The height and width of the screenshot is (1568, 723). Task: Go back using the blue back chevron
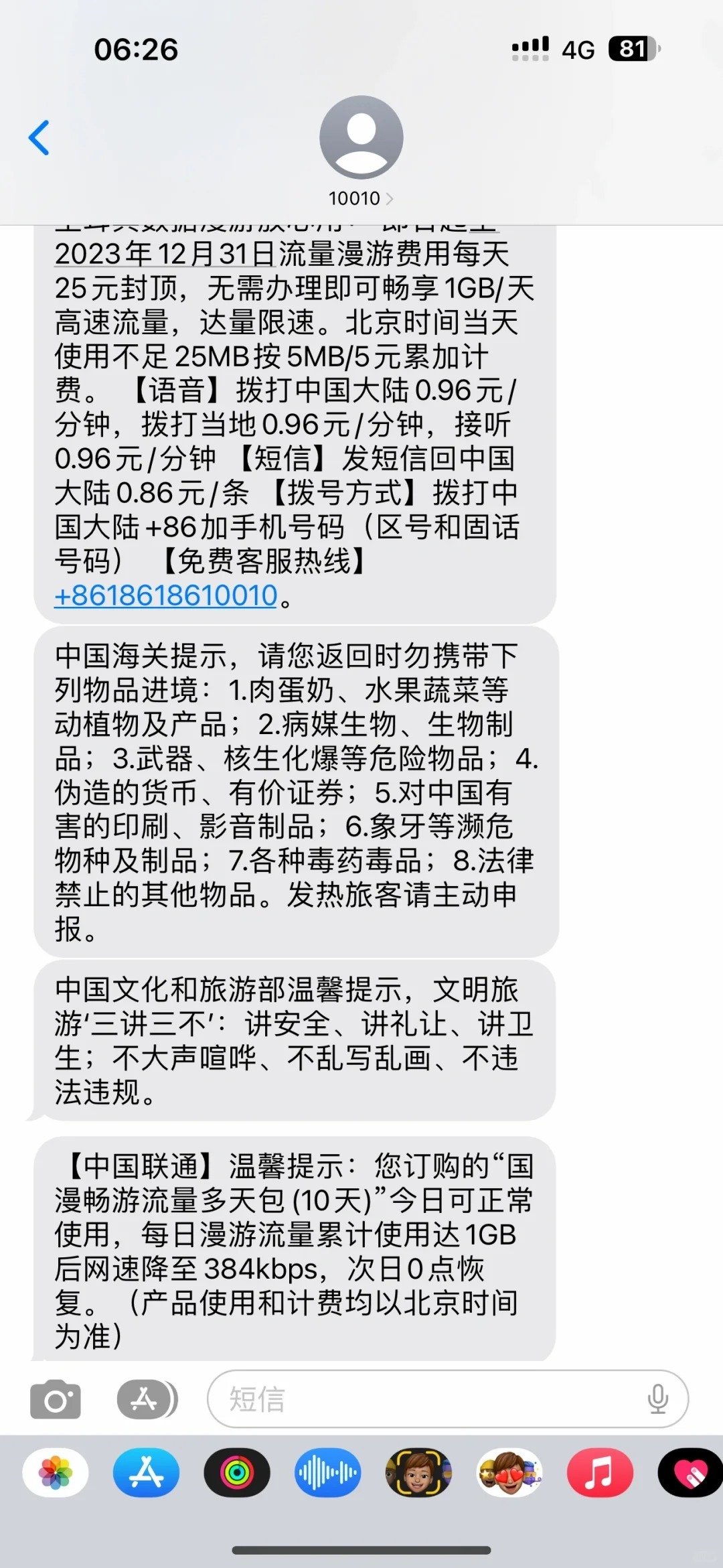click(40, 136)
